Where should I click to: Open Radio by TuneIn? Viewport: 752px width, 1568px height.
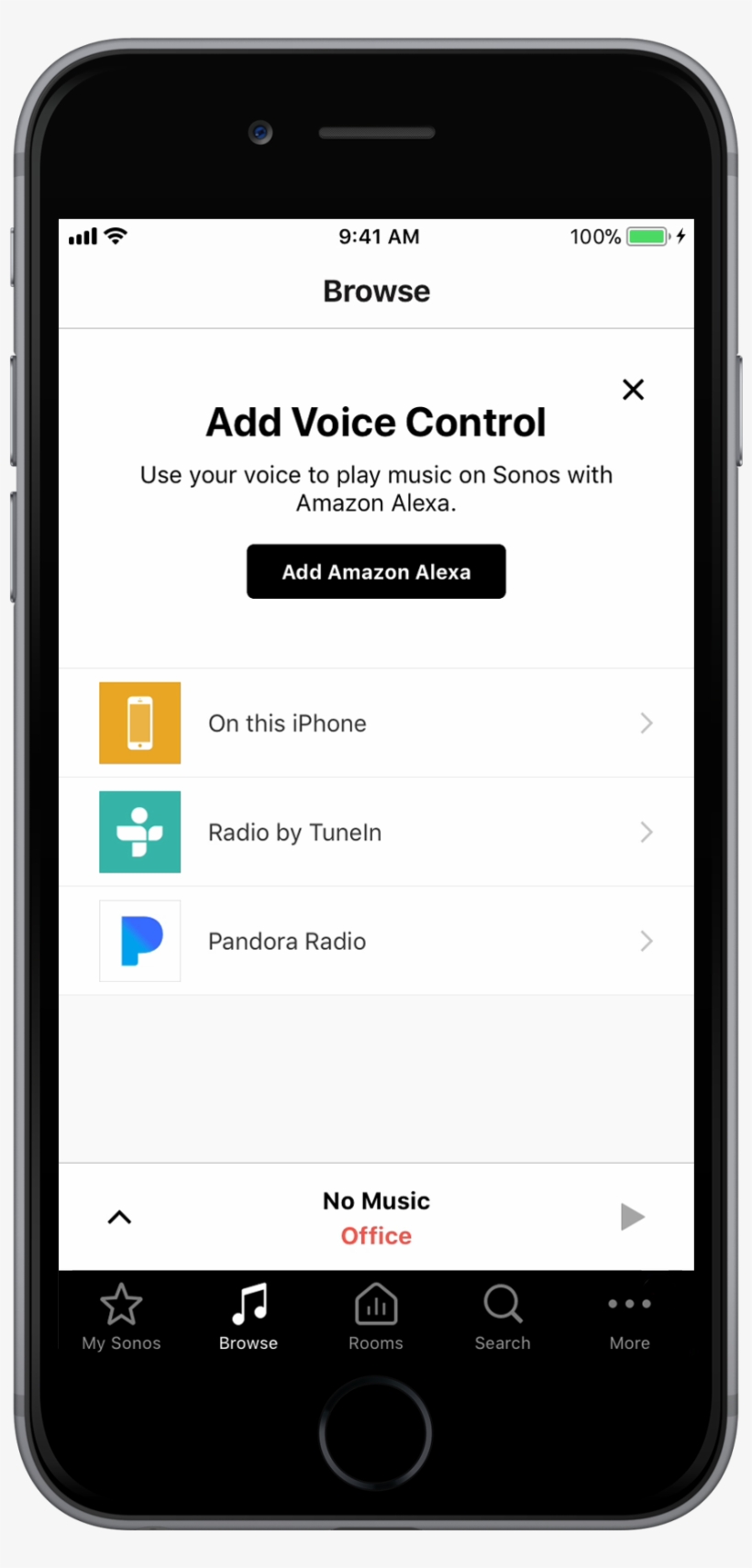pos(376,833)
